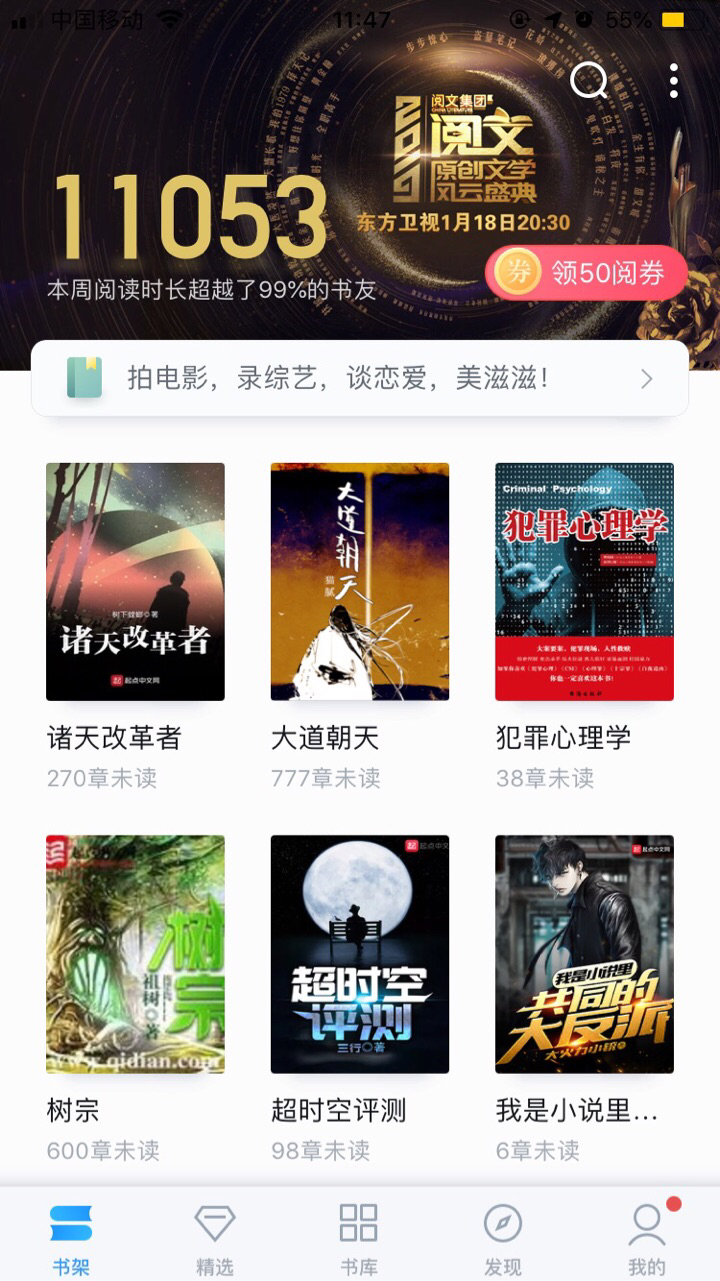Open the book 我是小说里共同的大反派
Viewport: 720px width, 1281px height.
click(x=584, y=954)
